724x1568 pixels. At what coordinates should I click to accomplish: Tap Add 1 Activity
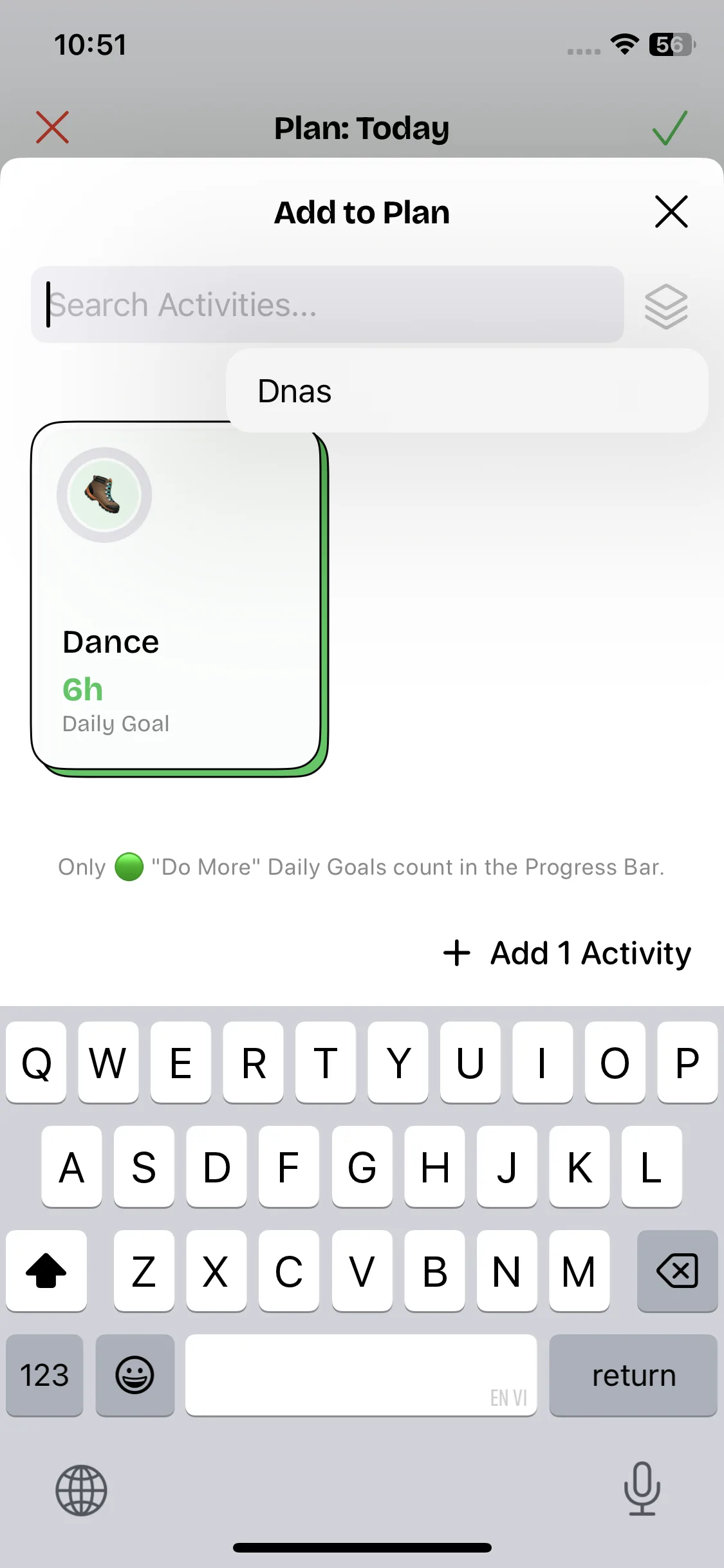tap(568, 953)
